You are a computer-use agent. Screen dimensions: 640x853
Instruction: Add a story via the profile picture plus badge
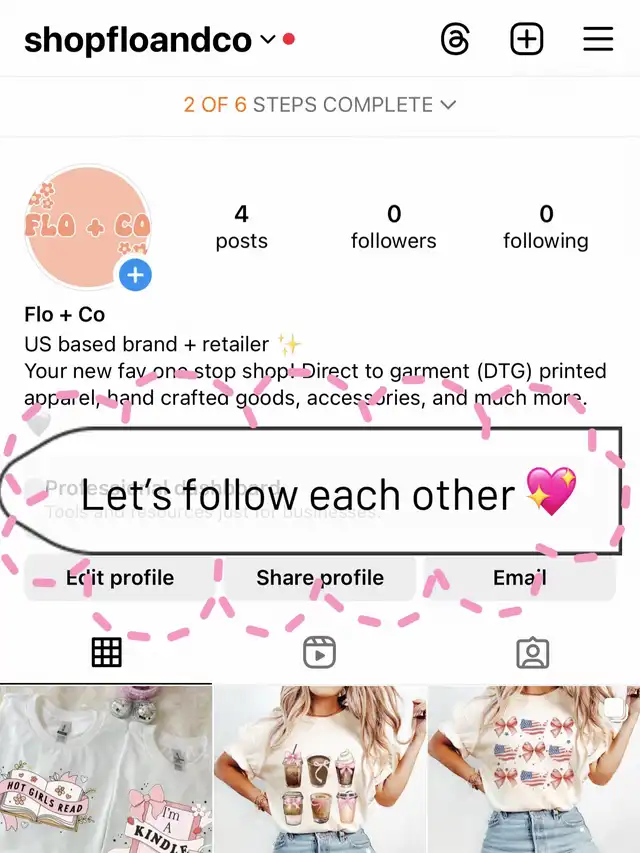(135, 275)
